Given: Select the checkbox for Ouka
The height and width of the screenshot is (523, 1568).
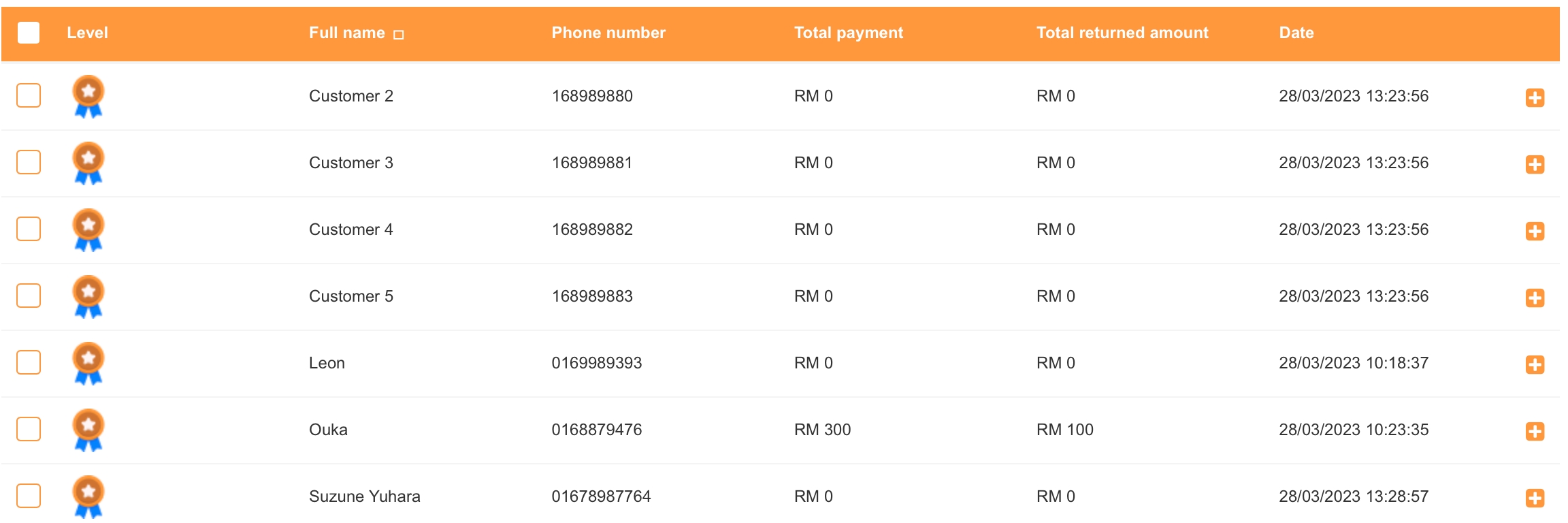Looking at the screenshot, I should 29,429.
